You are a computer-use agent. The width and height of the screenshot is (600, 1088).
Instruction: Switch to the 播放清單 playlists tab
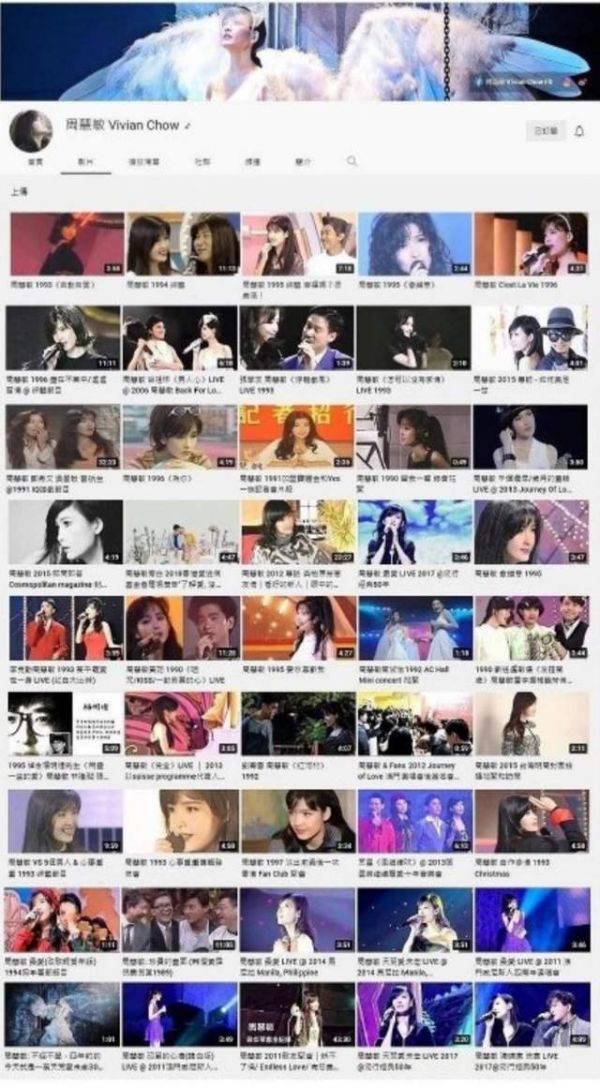144,161
